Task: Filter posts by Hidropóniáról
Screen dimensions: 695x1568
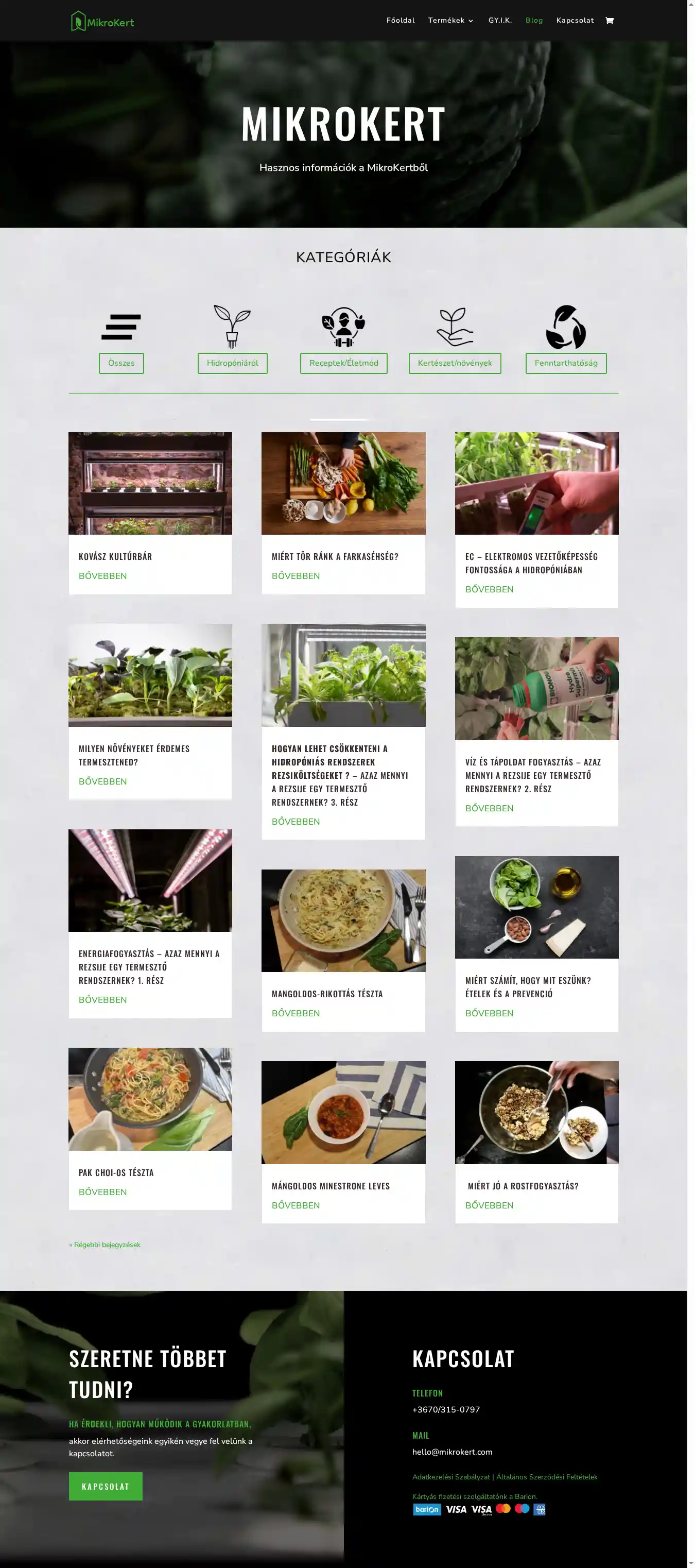Action: click(233, 363)
